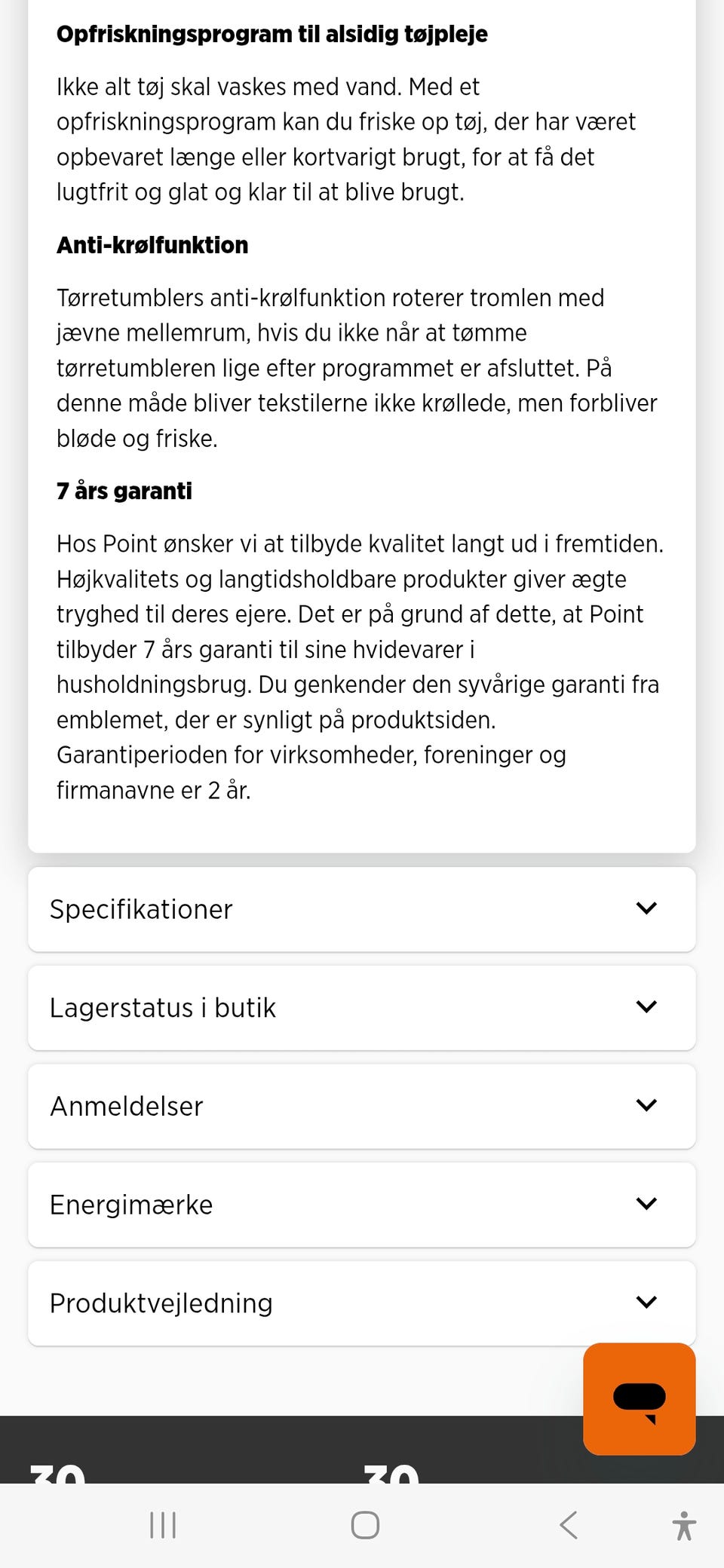The width and height of the screenshot is (724, 1568).
Task: Expand the Lagerstatus i butik chevron
Action: (646, 1007)
